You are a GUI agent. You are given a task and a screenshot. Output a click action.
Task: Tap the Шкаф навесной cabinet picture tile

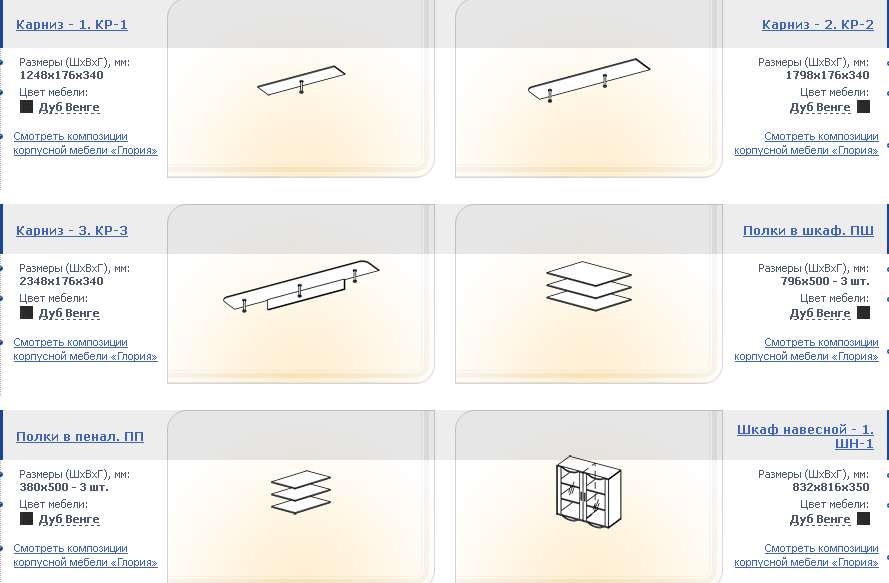587,492
